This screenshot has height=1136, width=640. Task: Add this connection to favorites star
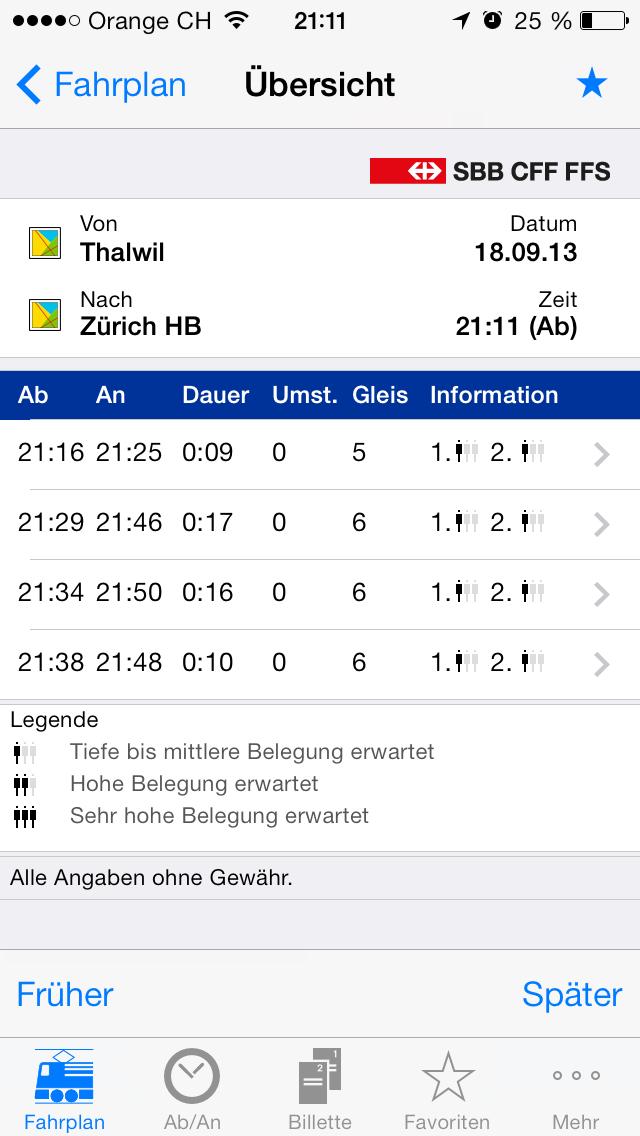[591, 85]
